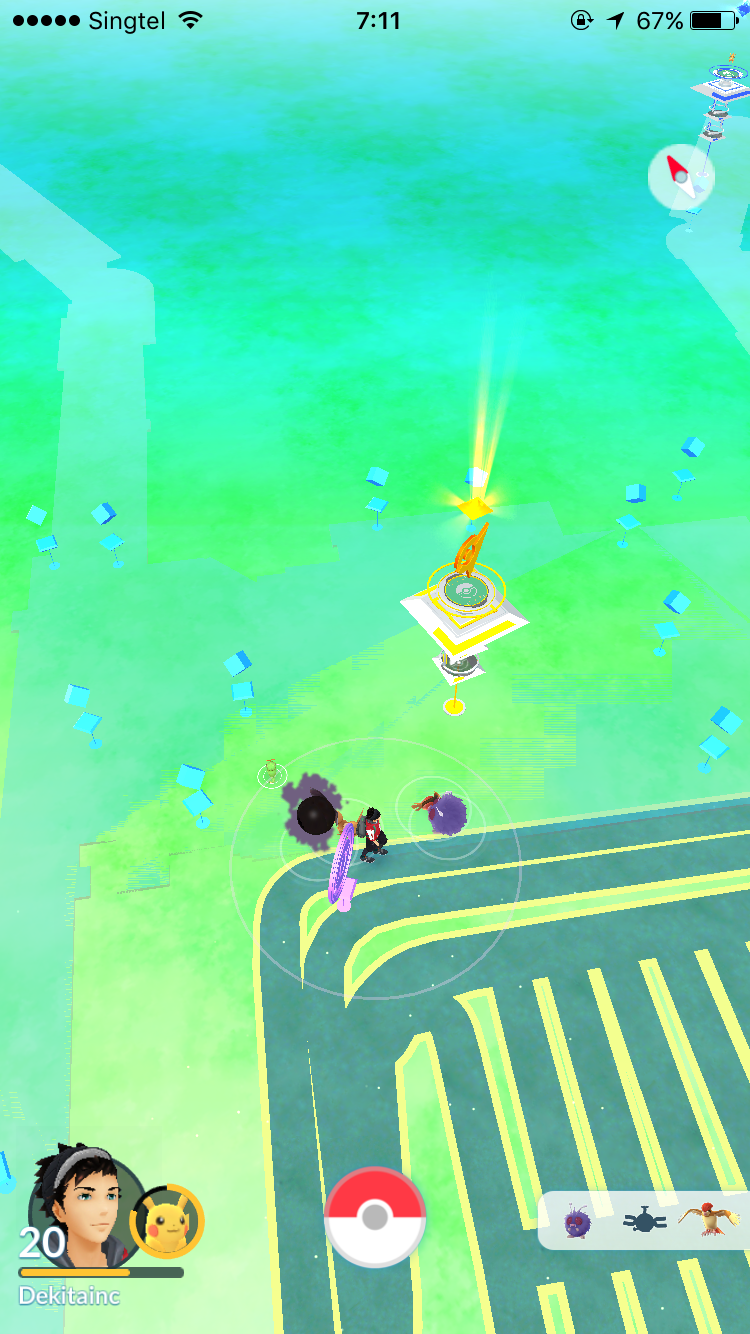Open the Poké Ball main menu

click(x=375, y=1217)
